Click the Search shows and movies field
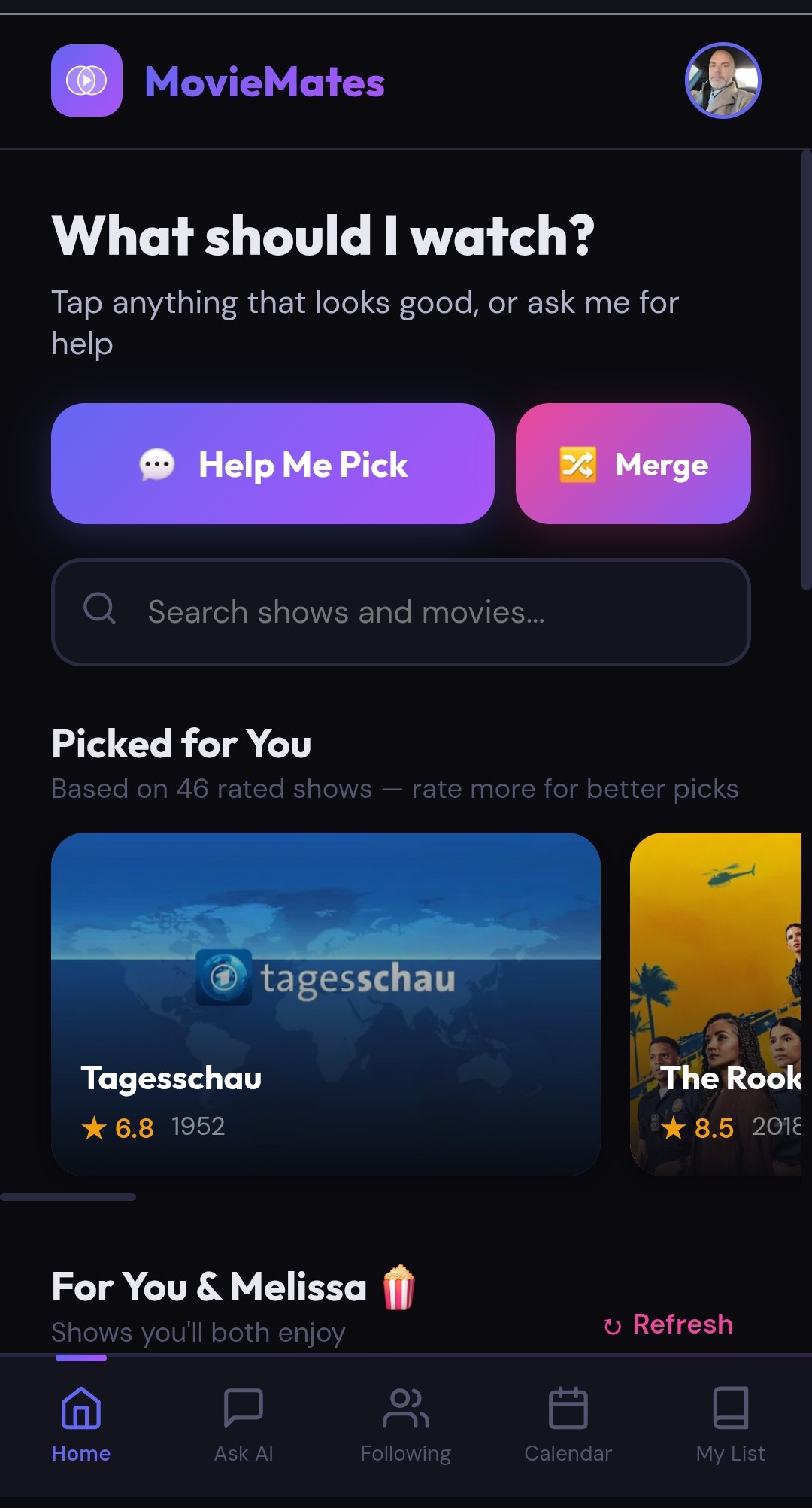Viewport: 812px width, 1508px height. [x=401, y=612]
